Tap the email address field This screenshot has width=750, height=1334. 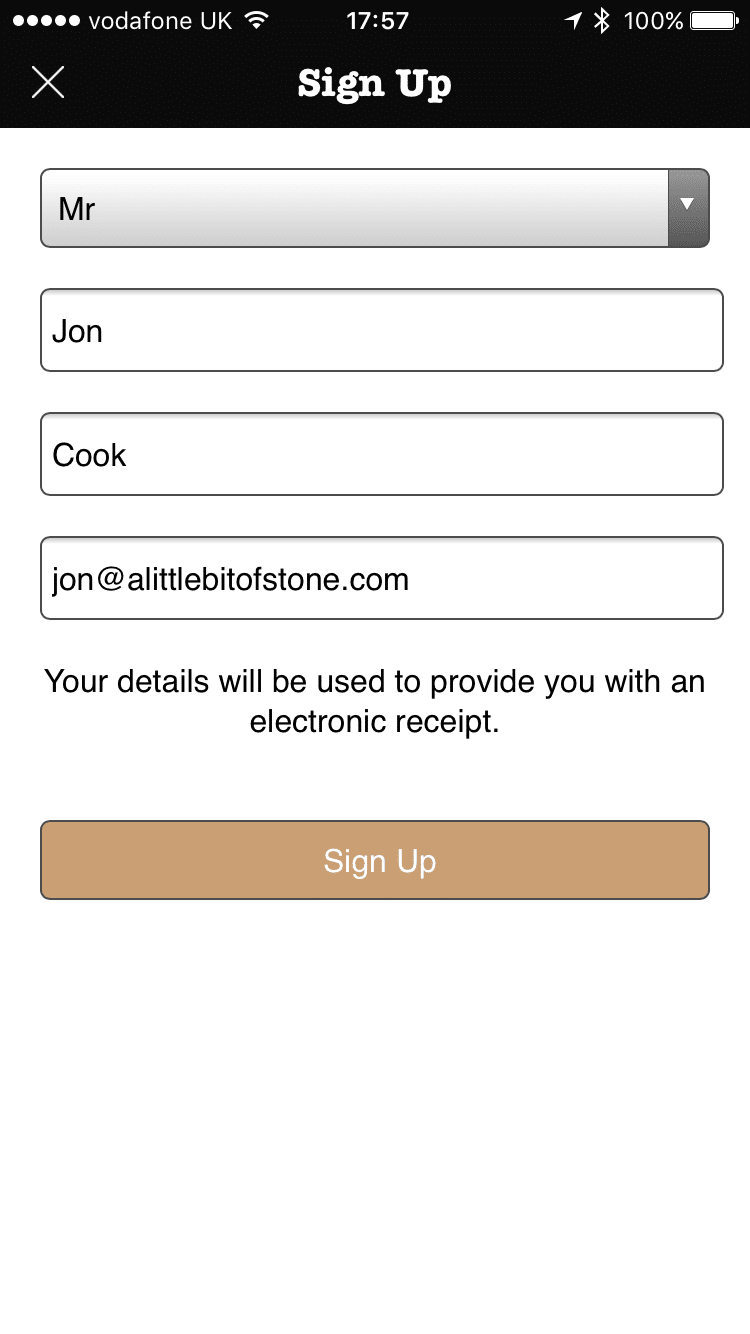click(x=381, y=579)
